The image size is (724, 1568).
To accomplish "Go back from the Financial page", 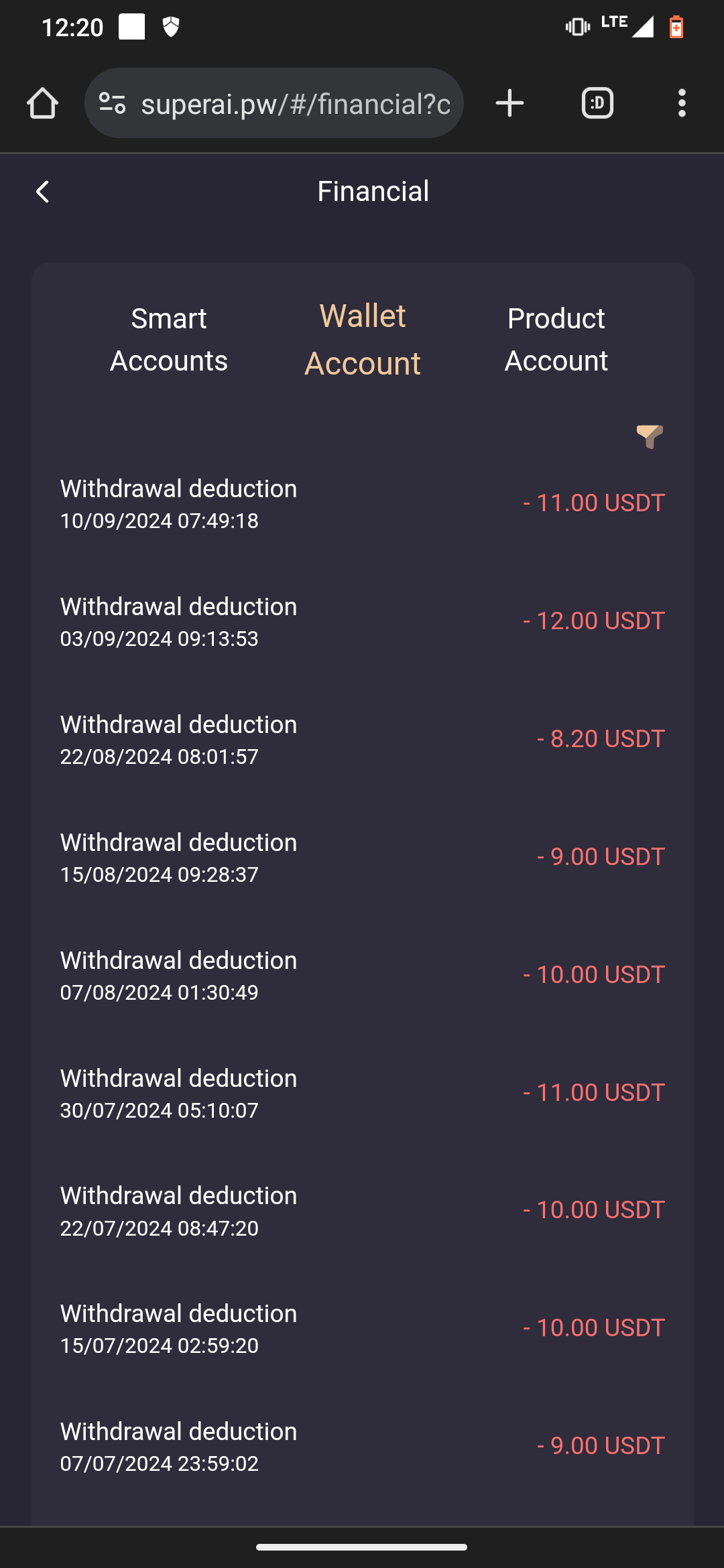I will point(42,192).
